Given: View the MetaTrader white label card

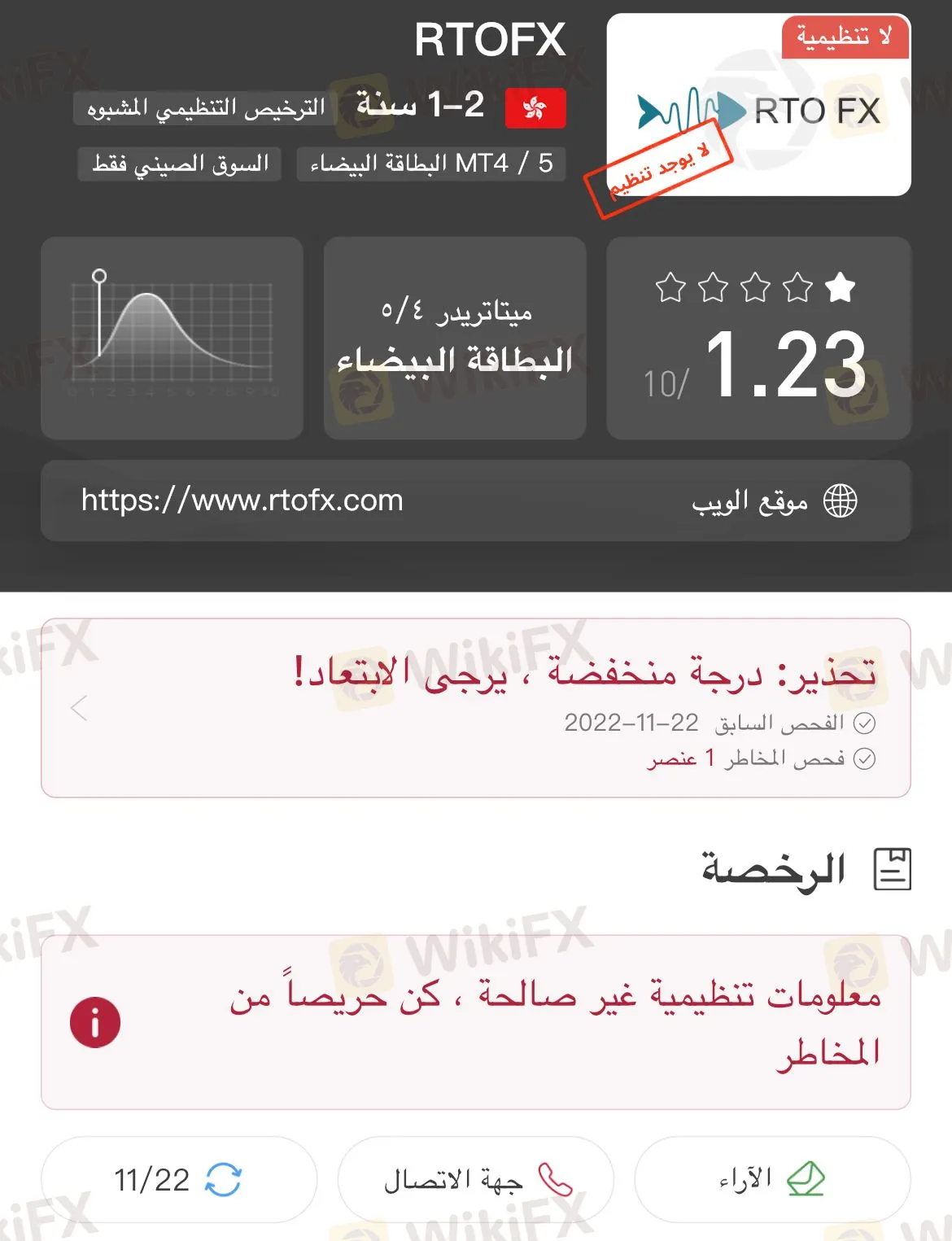Looking at the screenshot, I should pos(455,339).
